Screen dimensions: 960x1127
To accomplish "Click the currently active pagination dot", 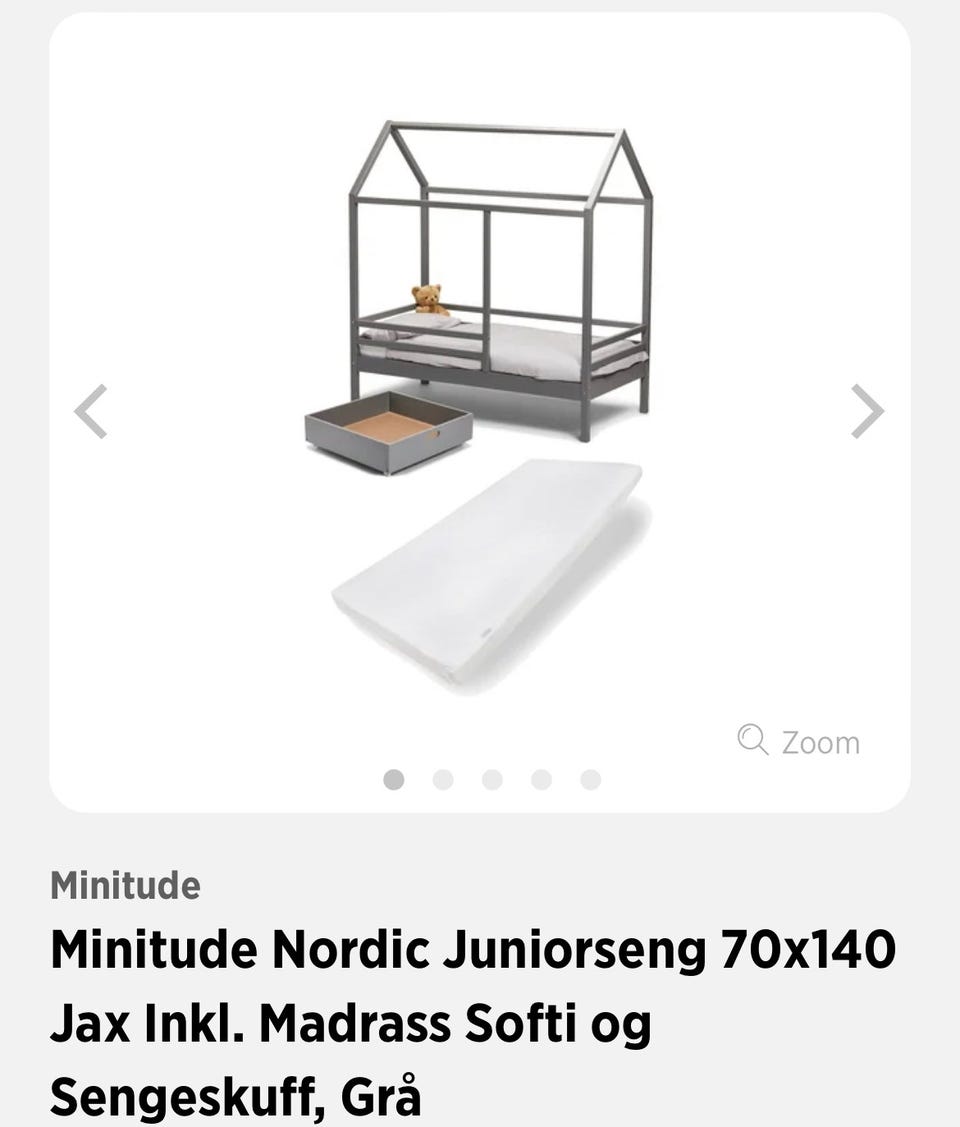I will coord(393,779).
